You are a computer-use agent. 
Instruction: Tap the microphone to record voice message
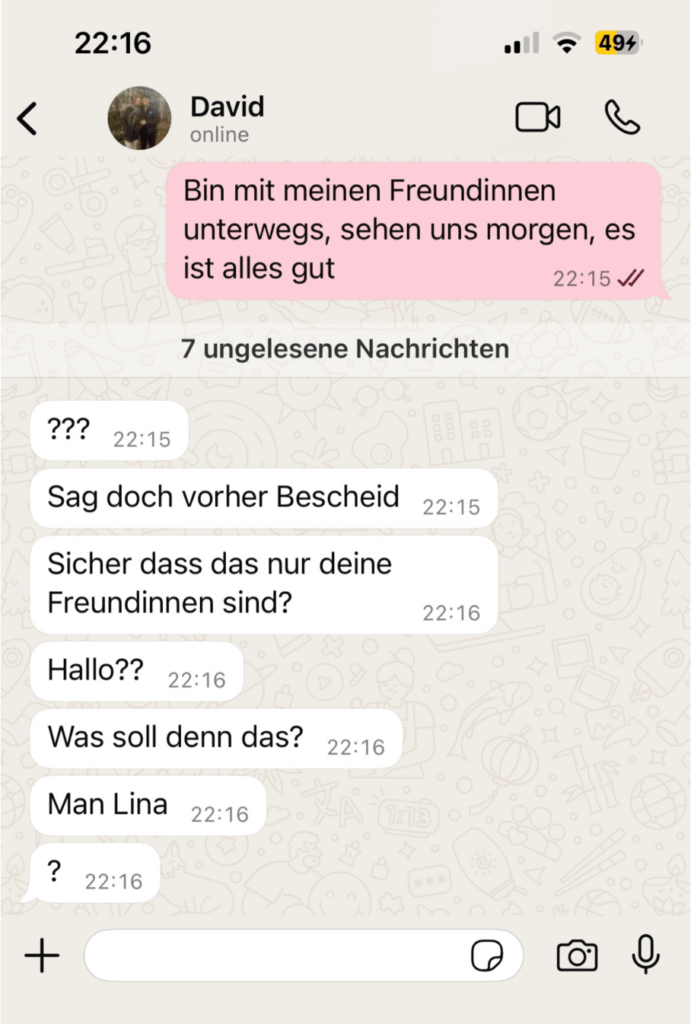pyautogui.click(x=646, y=955)
